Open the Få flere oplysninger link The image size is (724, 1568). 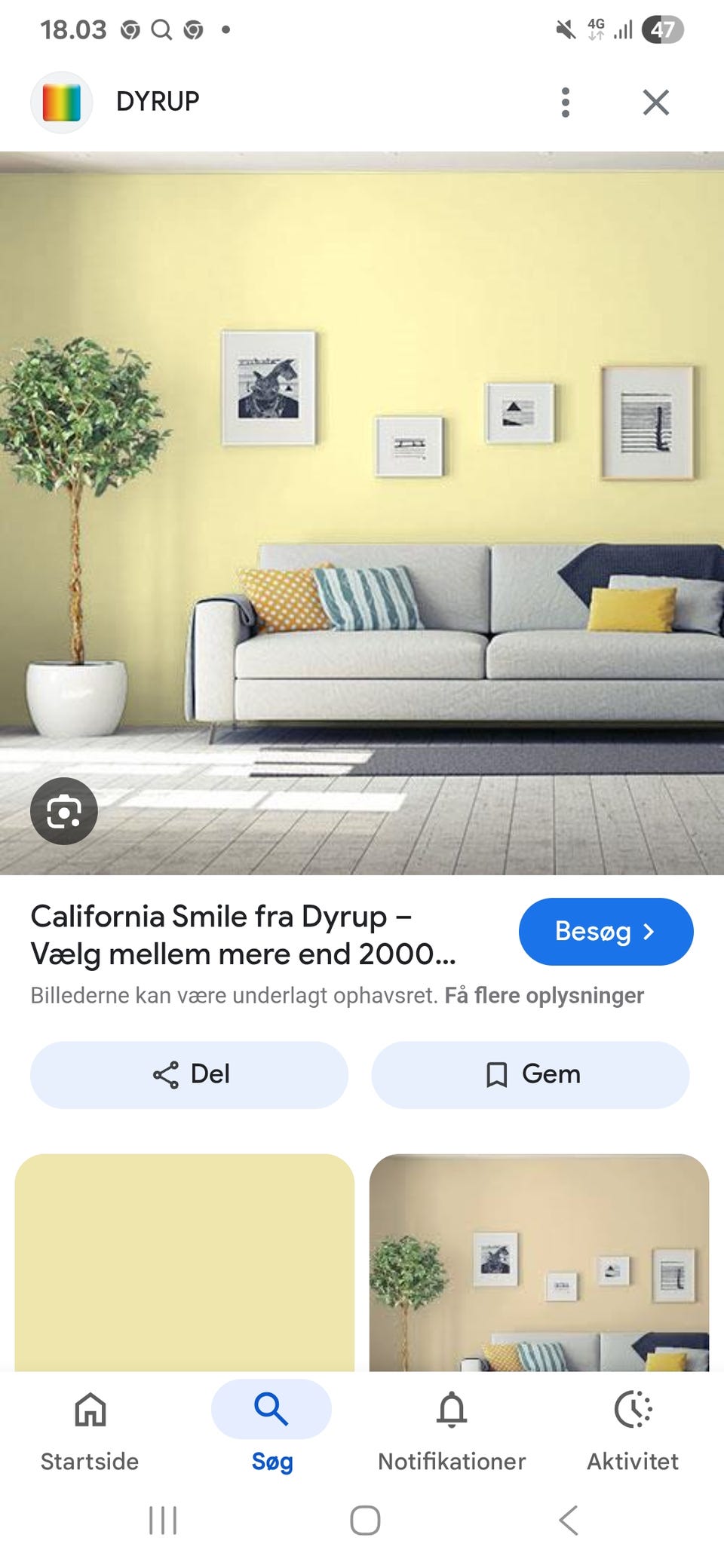pos(545,995)
